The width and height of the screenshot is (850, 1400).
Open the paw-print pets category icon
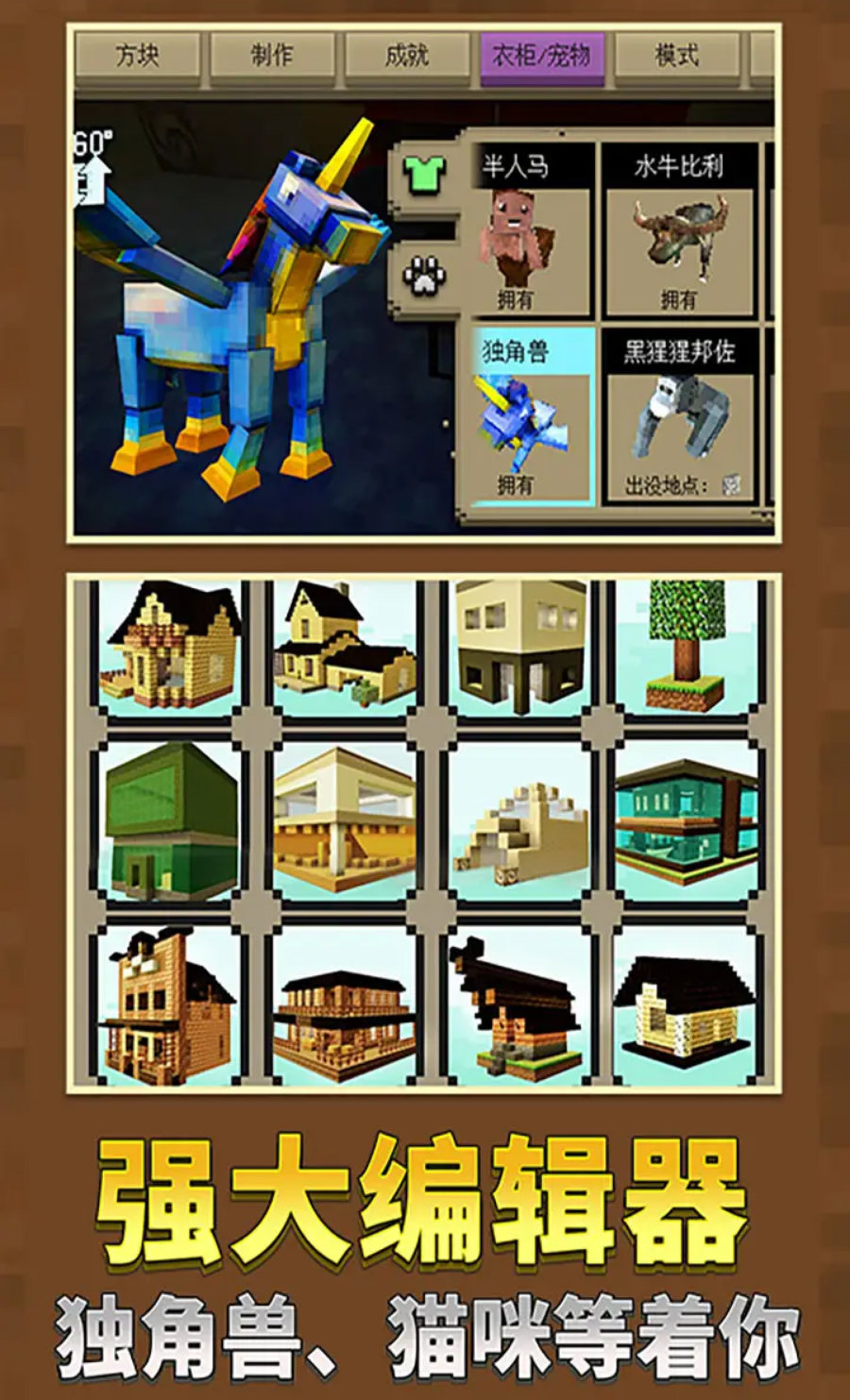(422, 274)
